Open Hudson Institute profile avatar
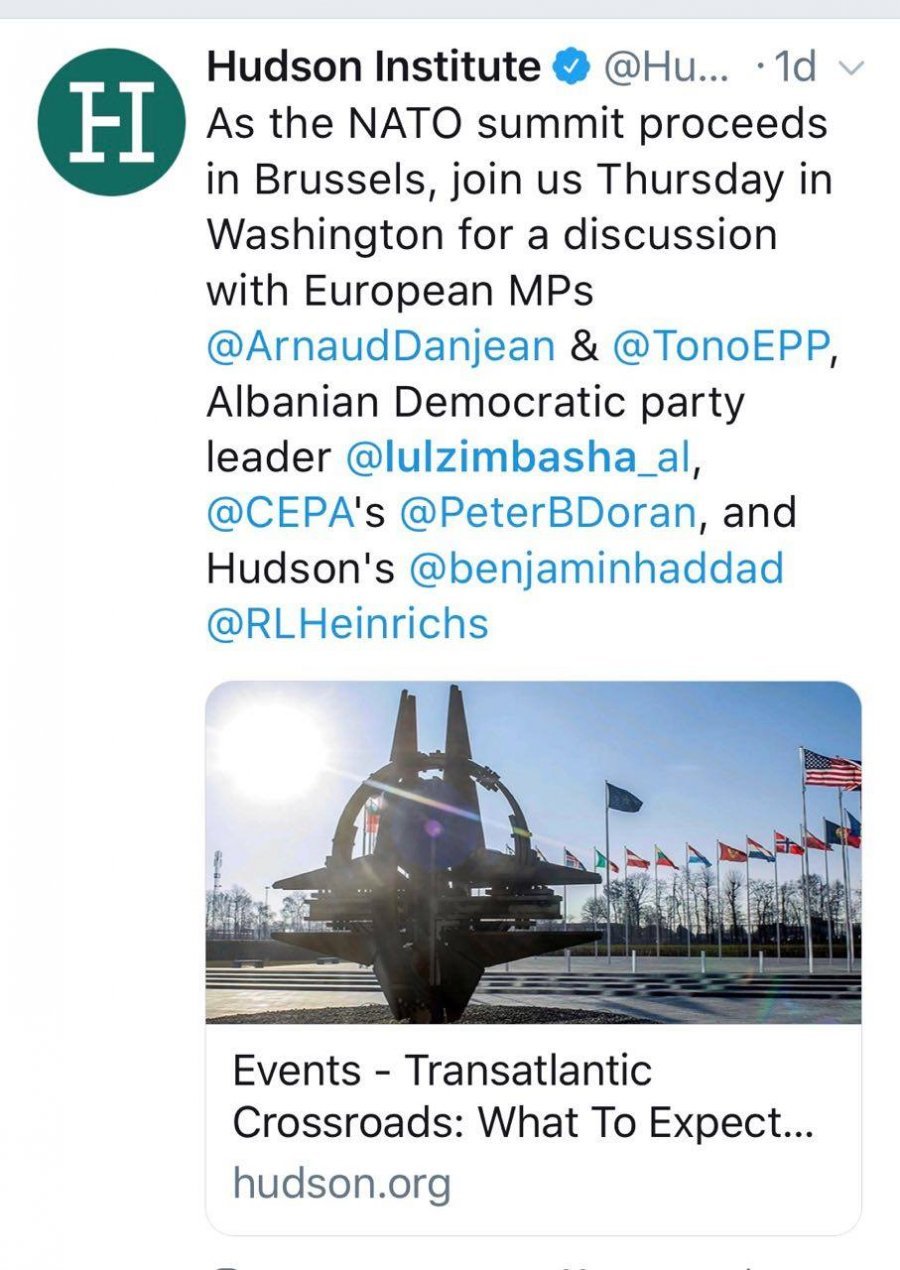This screenshot has height=1270, width=900. point(112,122)
